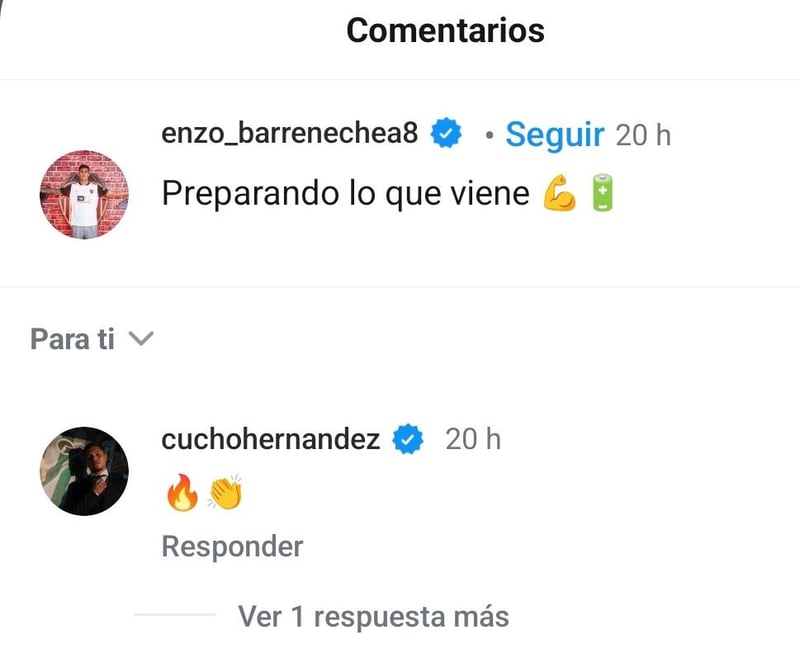The image size is (800, 667).
Task: Open cuchohernandez's profile picture
Action: (x=84, y=471)
